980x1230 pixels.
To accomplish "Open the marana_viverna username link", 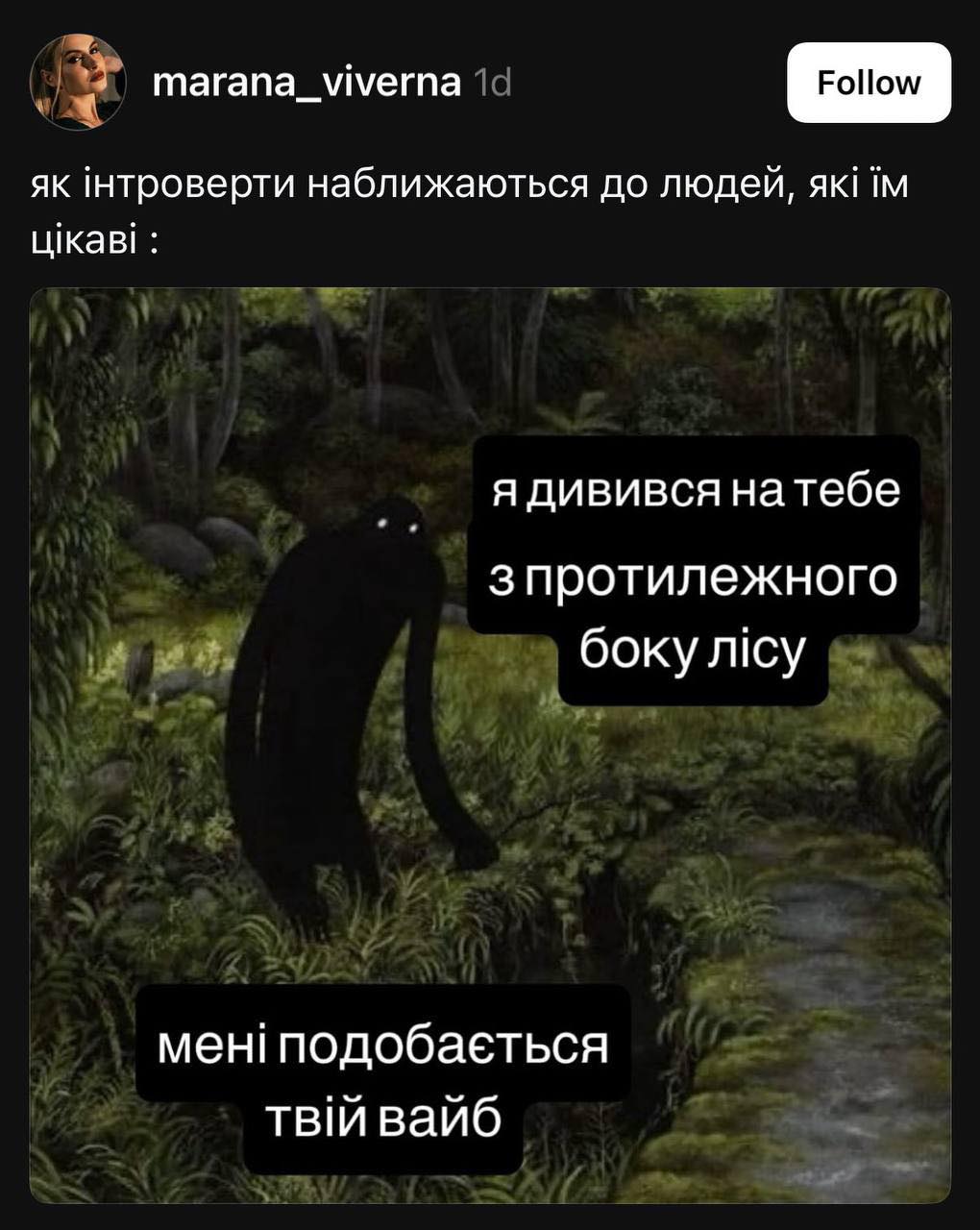I will tap(306, 84).
